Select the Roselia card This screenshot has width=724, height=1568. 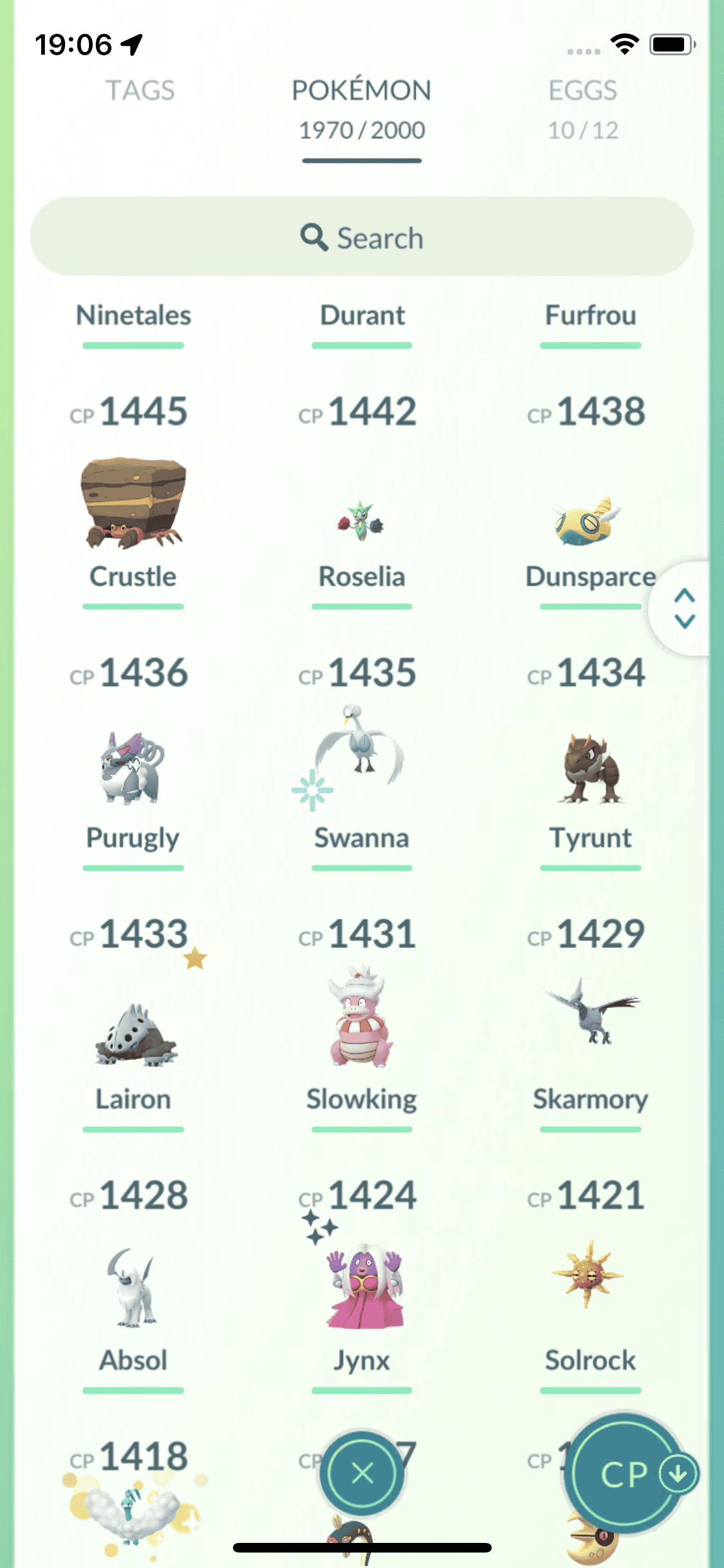tap(361, 521)
